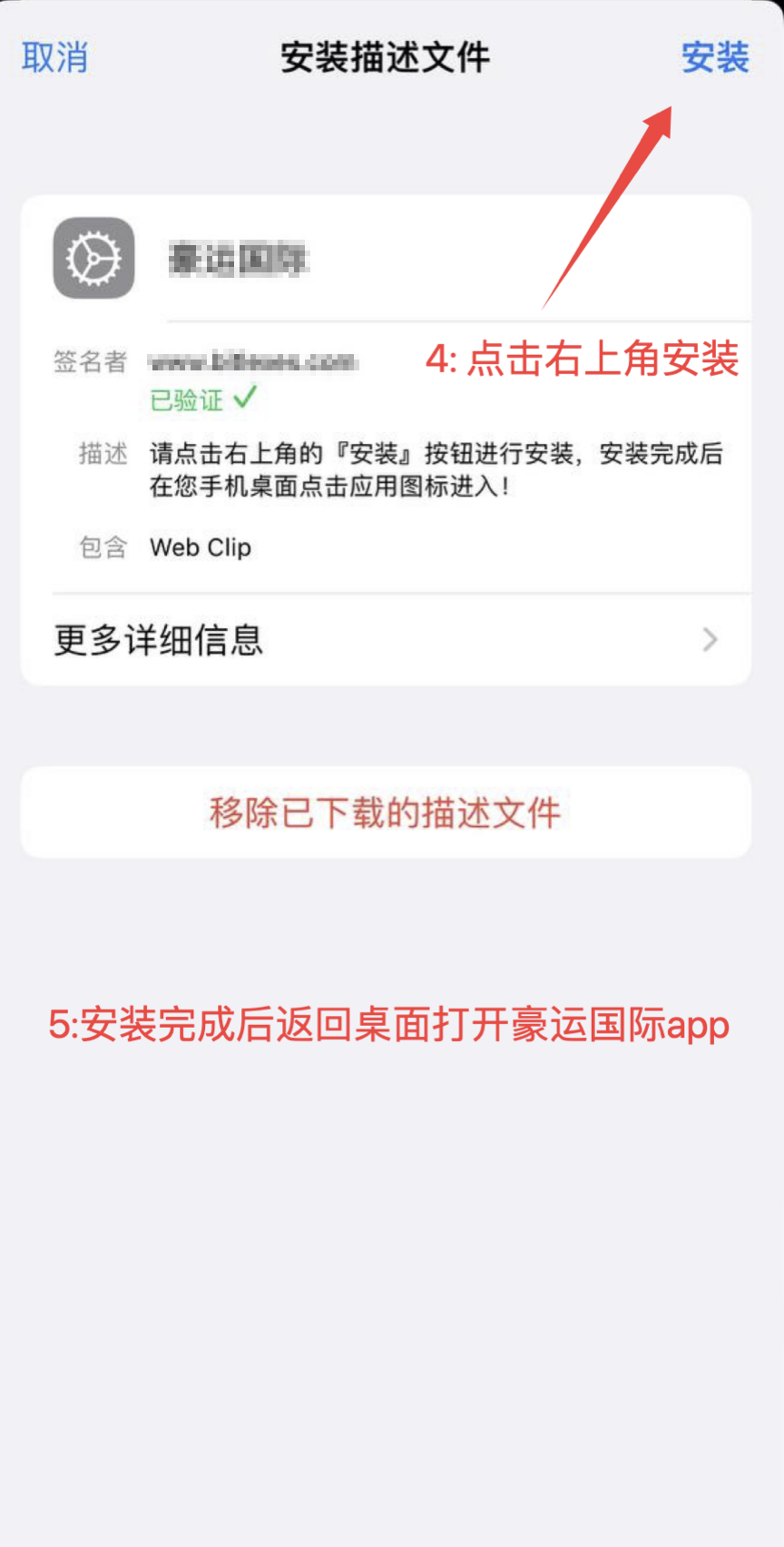Select 移除已下载的描述文件

386,813
